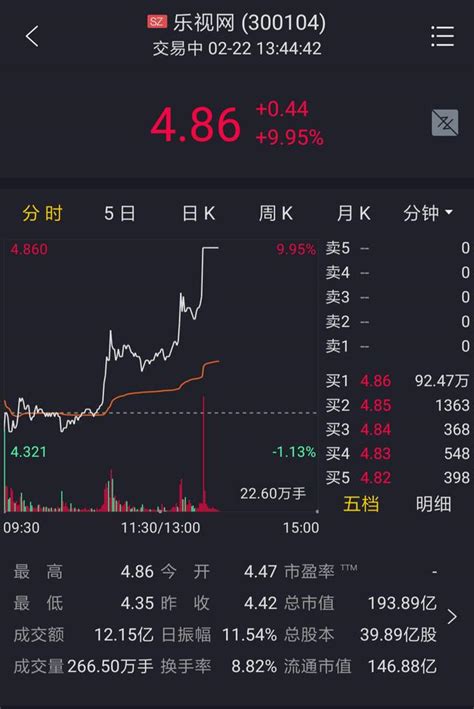Switch to the 分时 chart tab
This screenshot has height=709, width=474.
[43, 213]
